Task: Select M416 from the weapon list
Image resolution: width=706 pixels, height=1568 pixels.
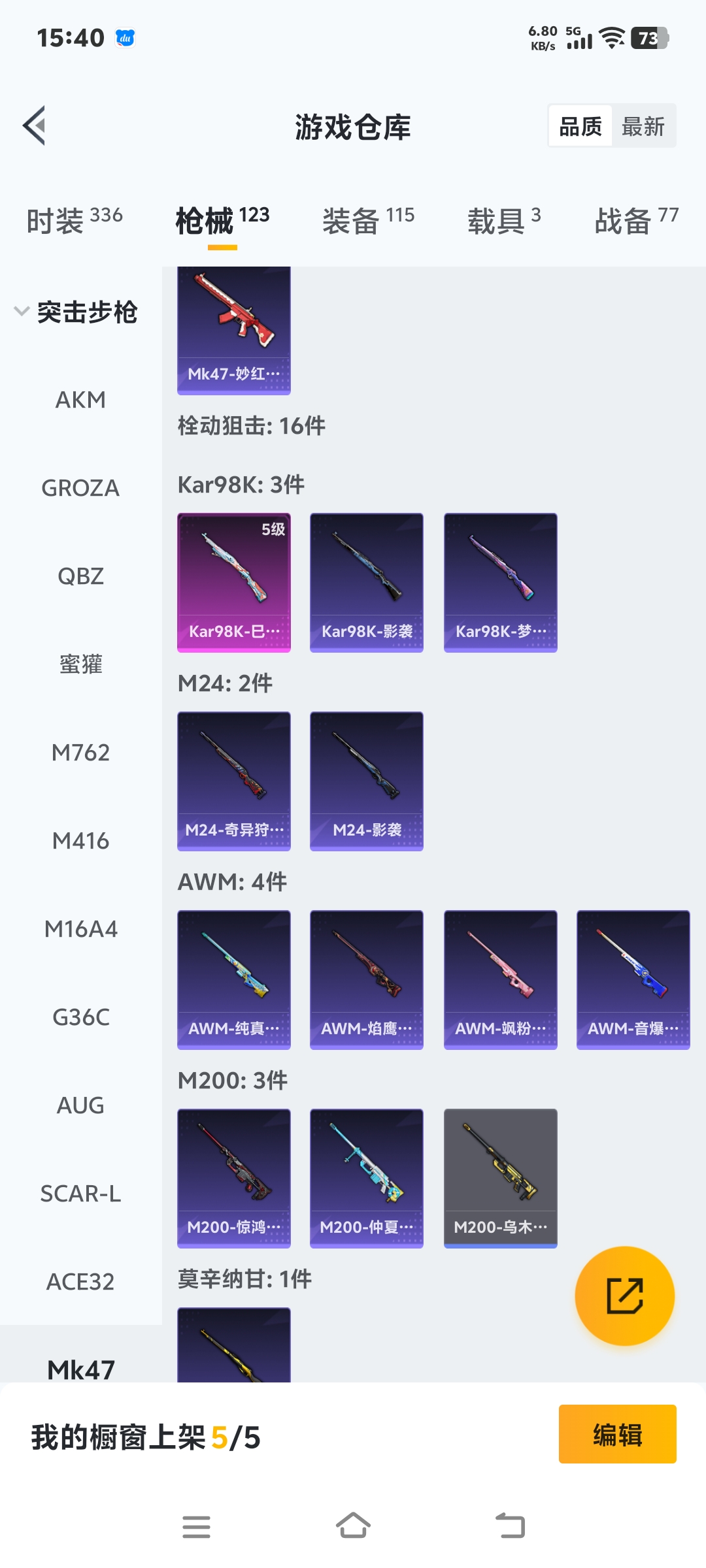Action: (80, 841)
